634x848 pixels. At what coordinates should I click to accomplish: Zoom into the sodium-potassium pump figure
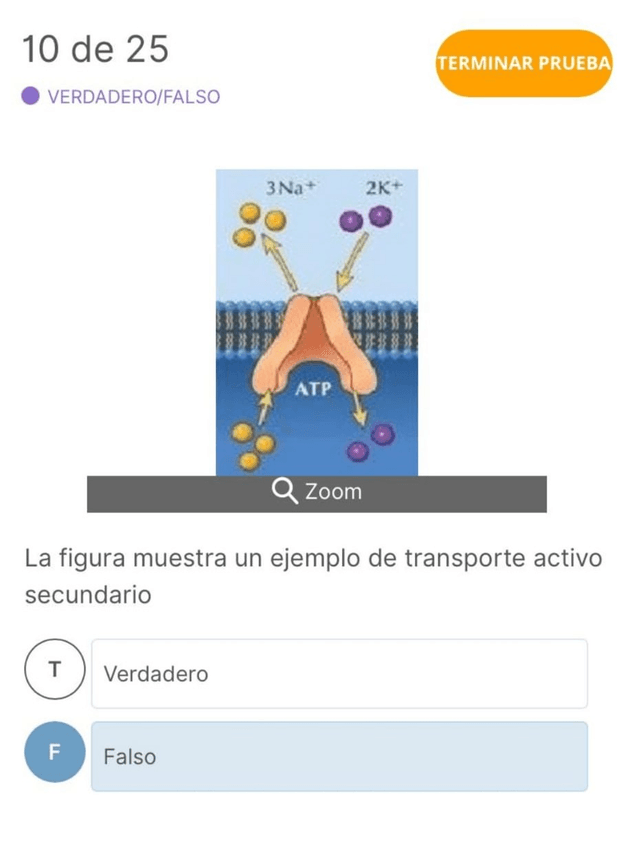pos(316,492)
